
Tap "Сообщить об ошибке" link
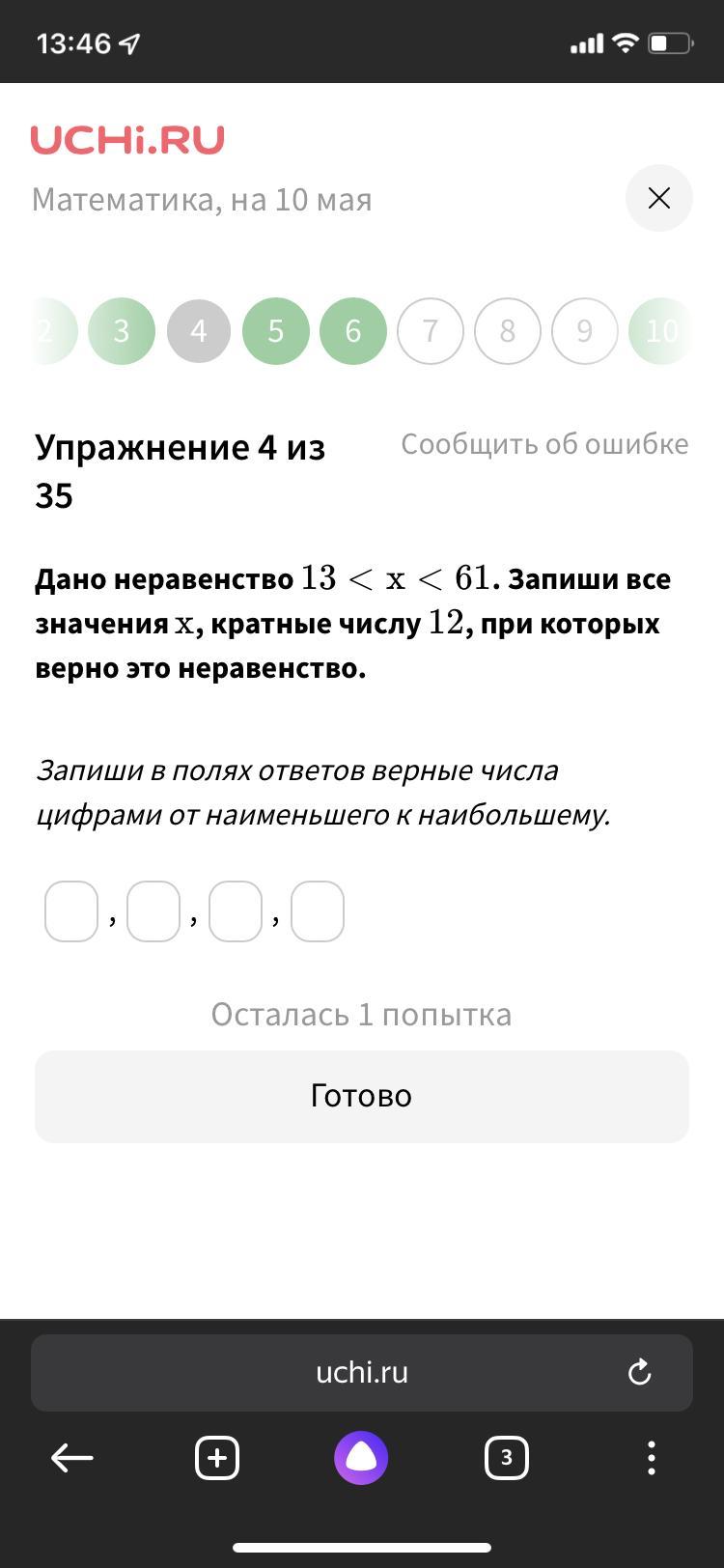[x=544, y=444]
